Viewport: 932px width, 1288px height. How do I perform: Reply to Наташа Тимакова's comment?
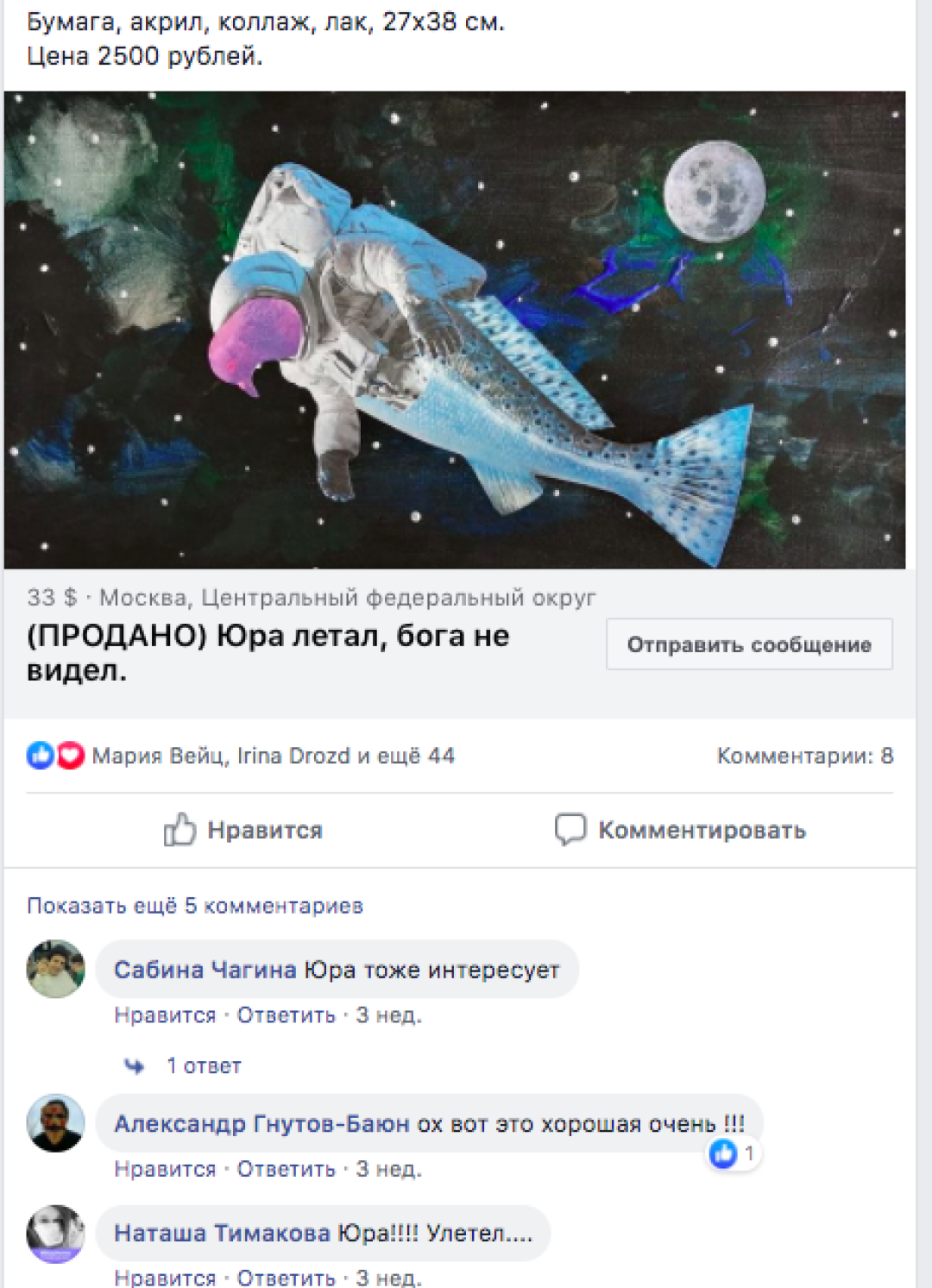(x=286, y=1278)
